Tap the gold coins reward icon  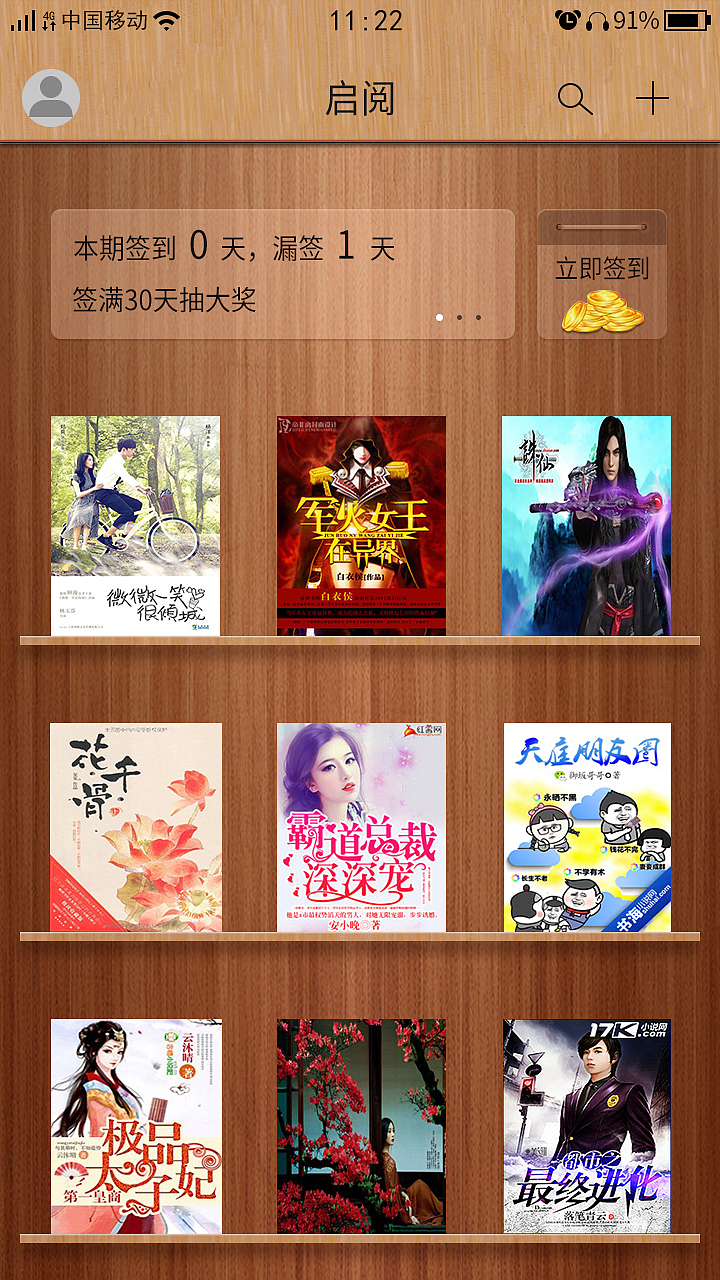[x=601, y=311]
